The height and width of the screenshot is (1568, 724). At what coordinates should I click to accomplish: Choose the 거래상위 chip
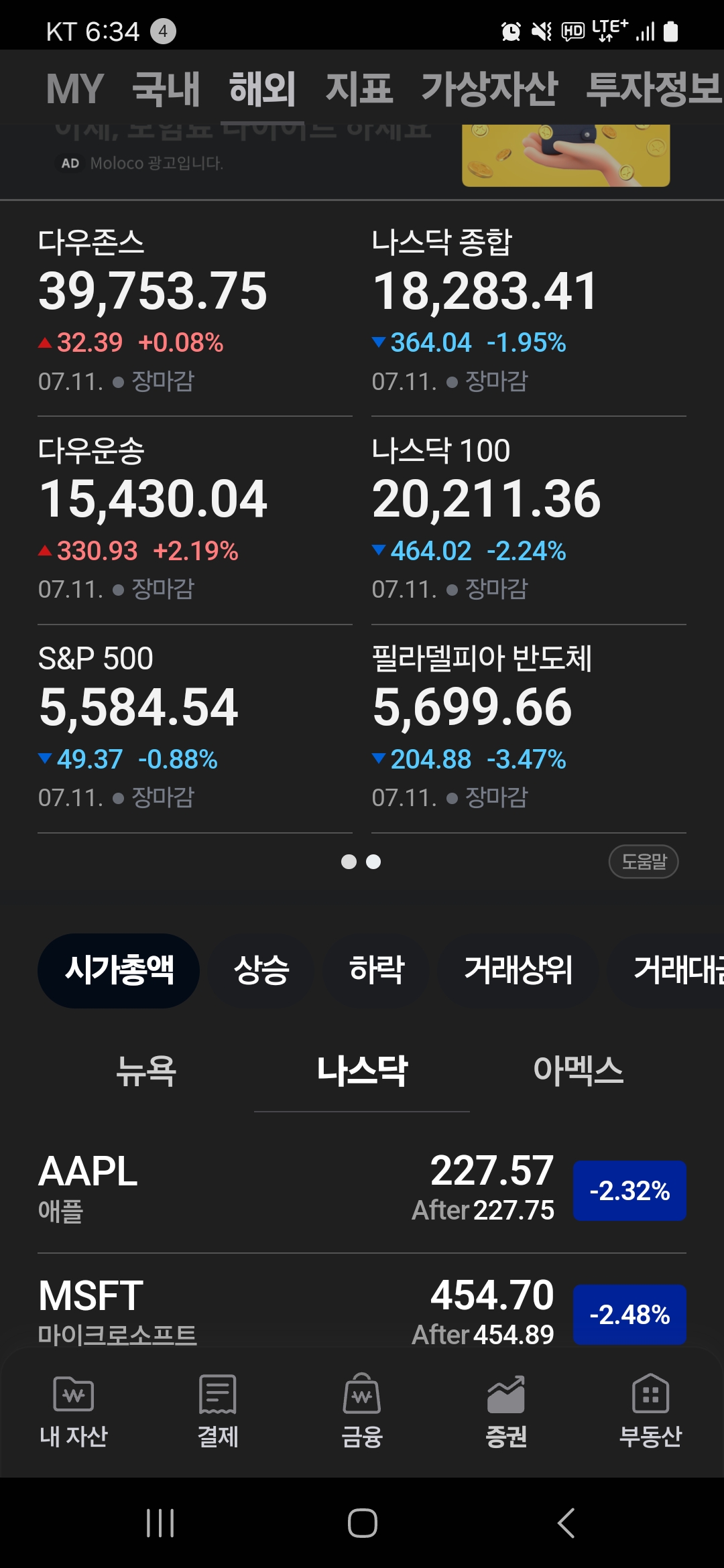tap(518, 970)
